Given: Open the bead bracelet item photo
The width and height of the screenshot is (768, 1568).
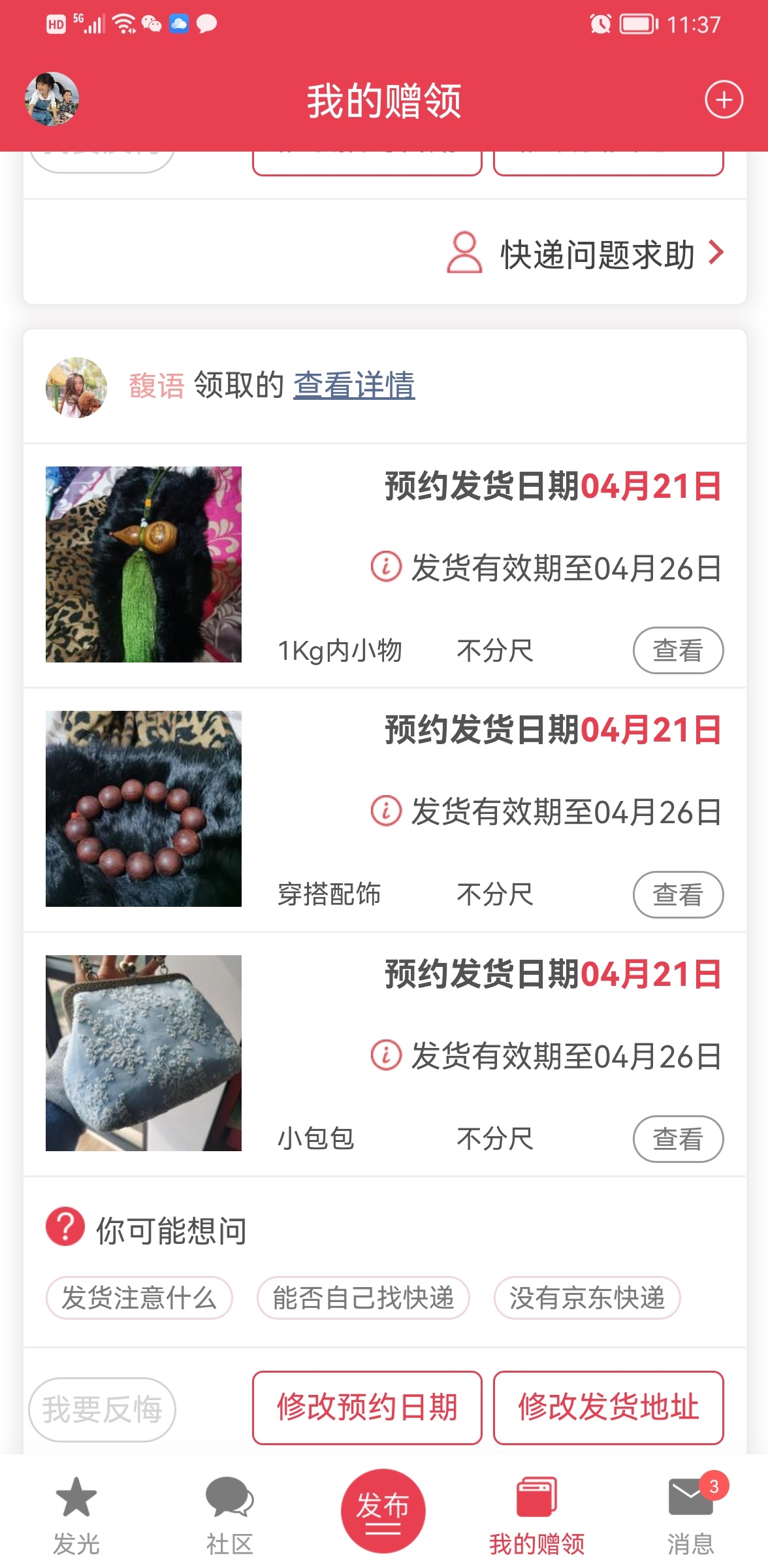Looking at the screenshot, I should click(x=144, y=809).
